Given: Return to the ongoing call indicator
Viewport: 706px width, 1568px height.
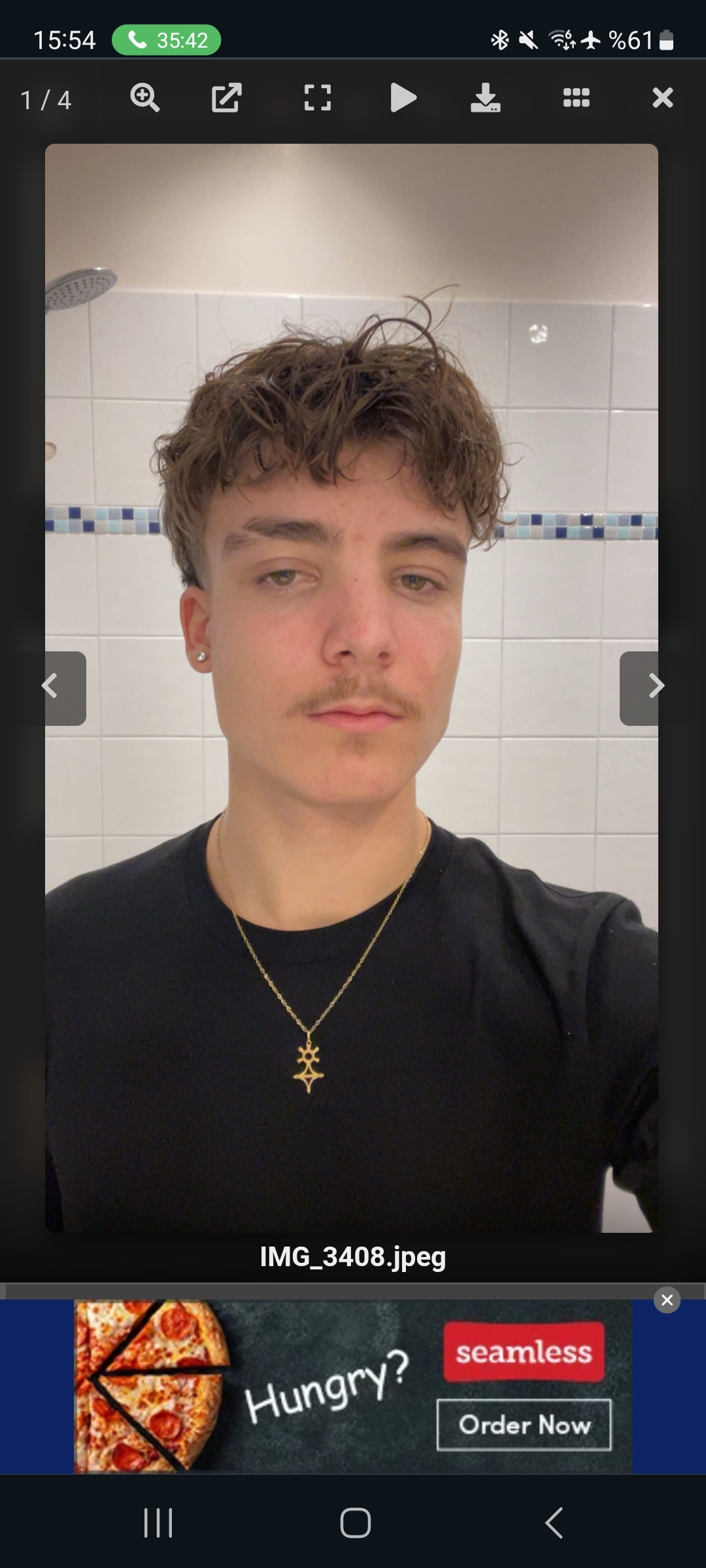Looking at the screenshot, I should tap(166, 41).
